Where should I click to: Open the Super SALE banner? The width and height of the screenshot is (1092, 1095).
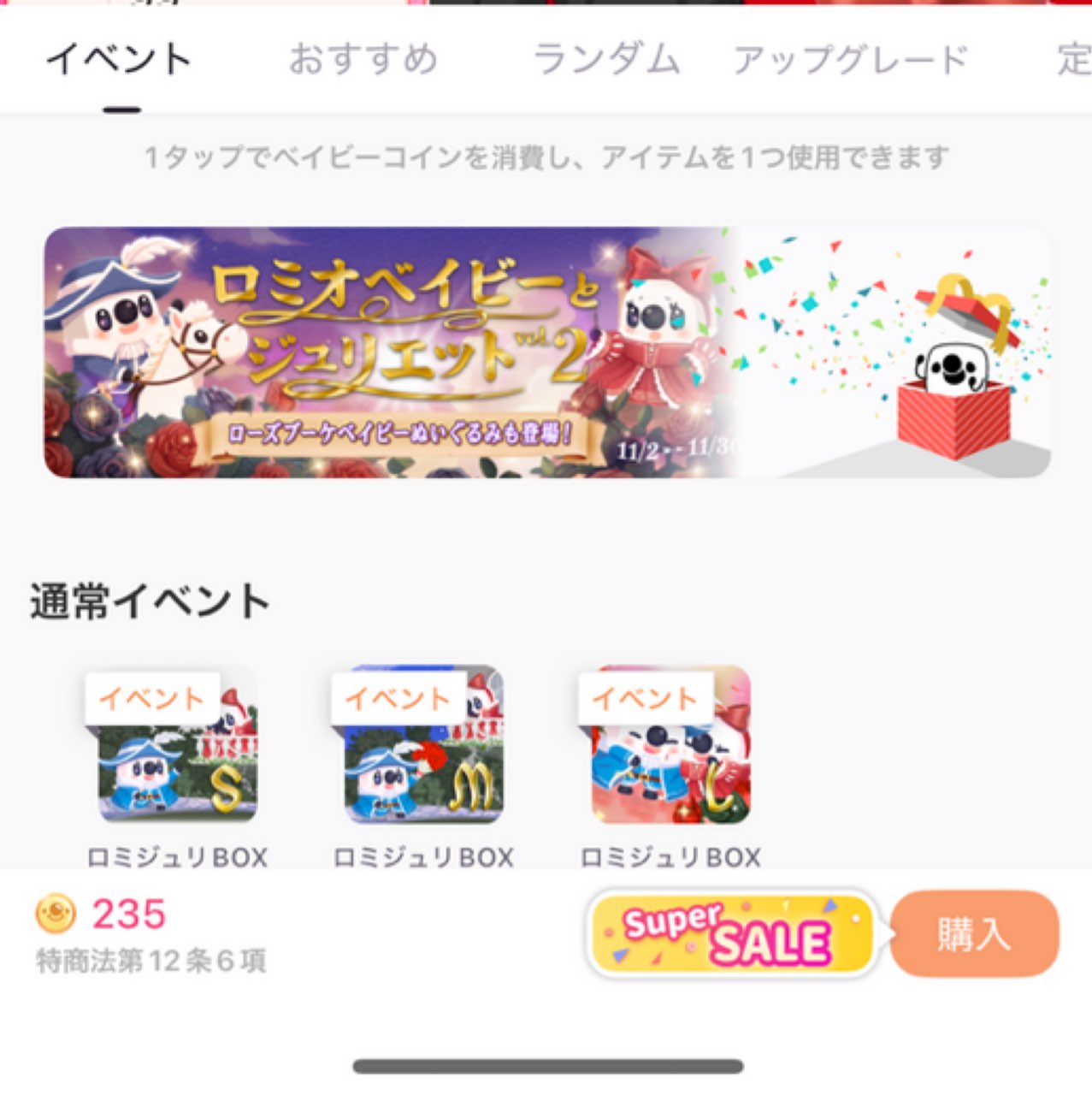click(x=733, y=934)
